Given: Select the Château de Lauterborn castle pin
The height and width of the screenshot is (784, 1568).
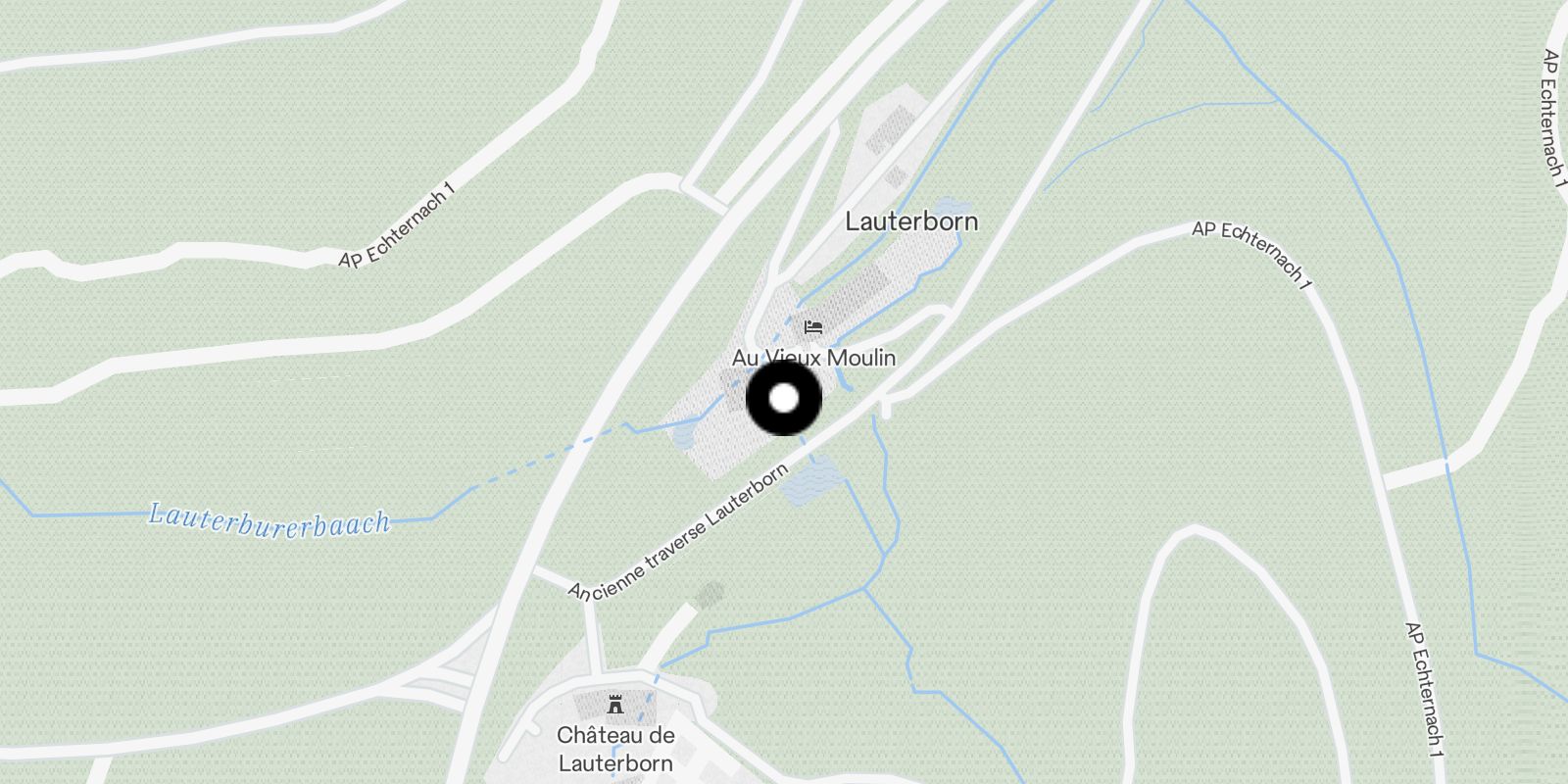Looking at the screenshot, I should pyautogui.click(x=615, y=704).
